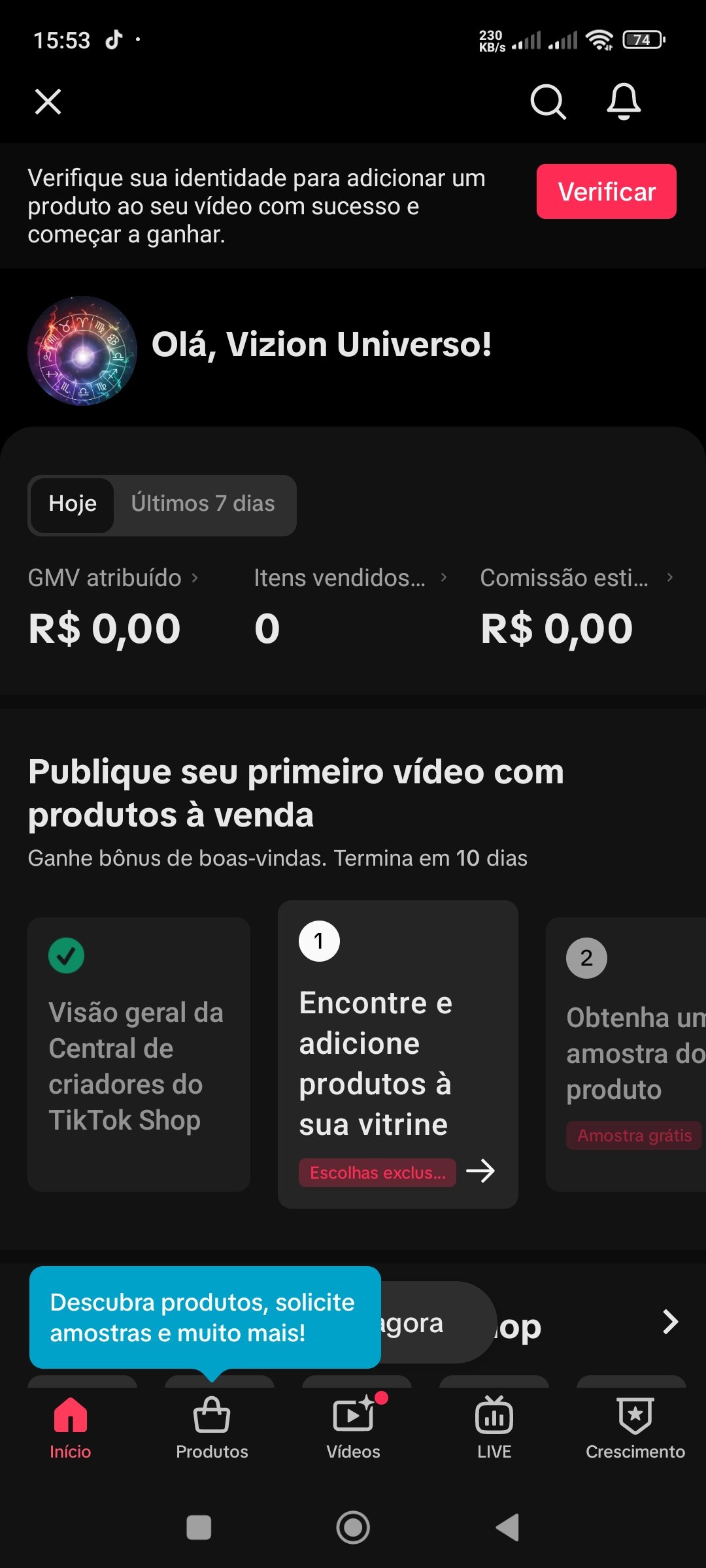The image size is (706, 1568).
Task: Go back with the system back button
Action: coord(507,1527)
